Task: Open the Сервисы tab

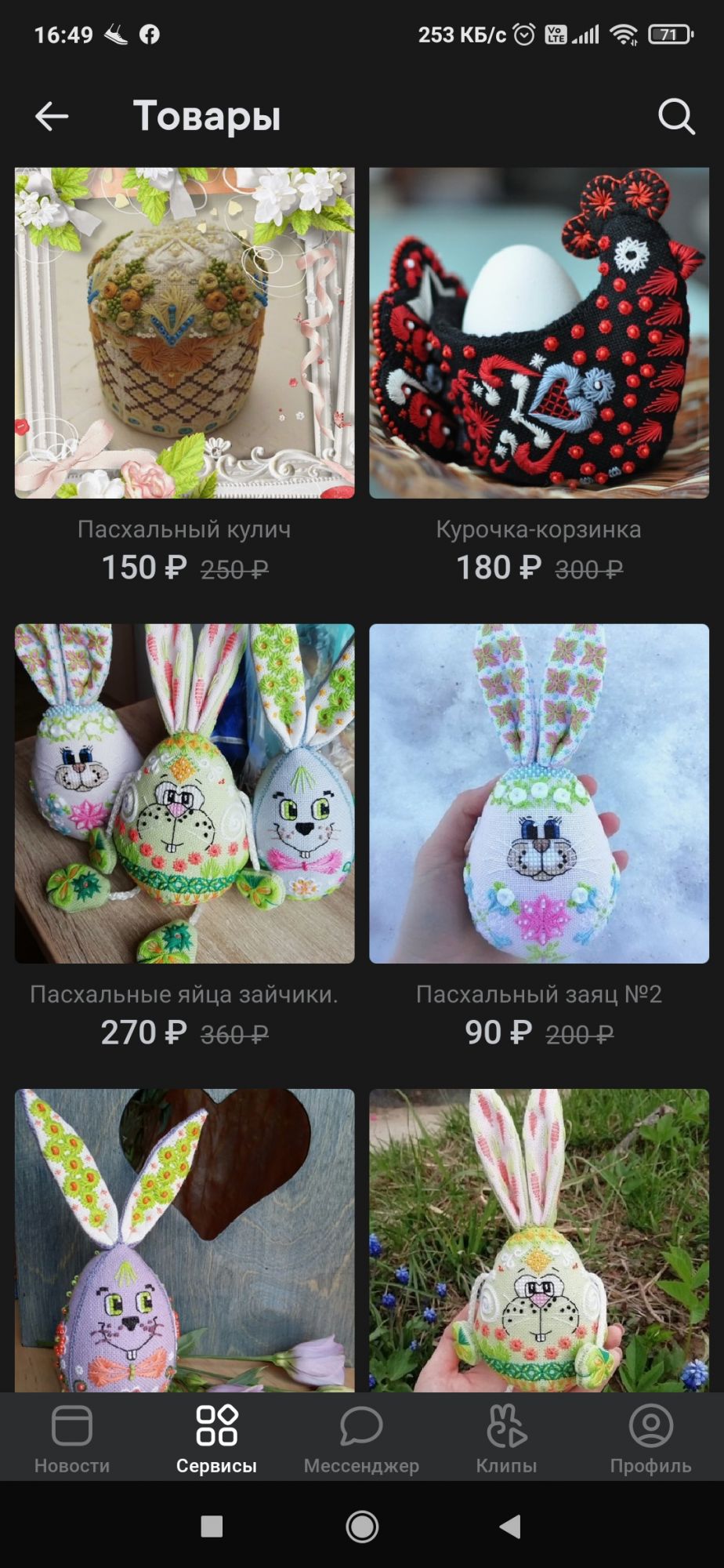Action: pos(216,1438)
